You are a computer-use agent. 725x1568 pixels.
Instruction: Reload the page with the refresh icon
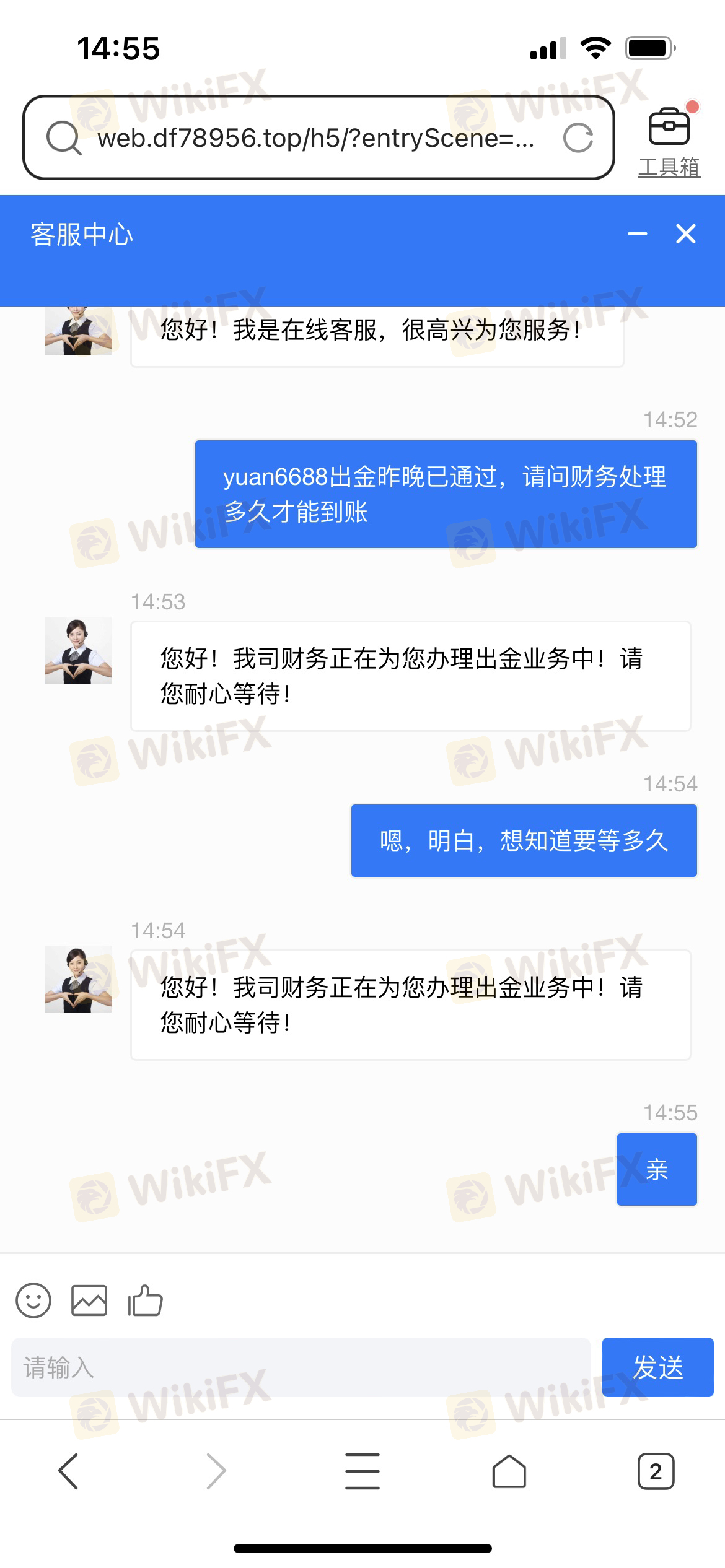tap(578, 137)
